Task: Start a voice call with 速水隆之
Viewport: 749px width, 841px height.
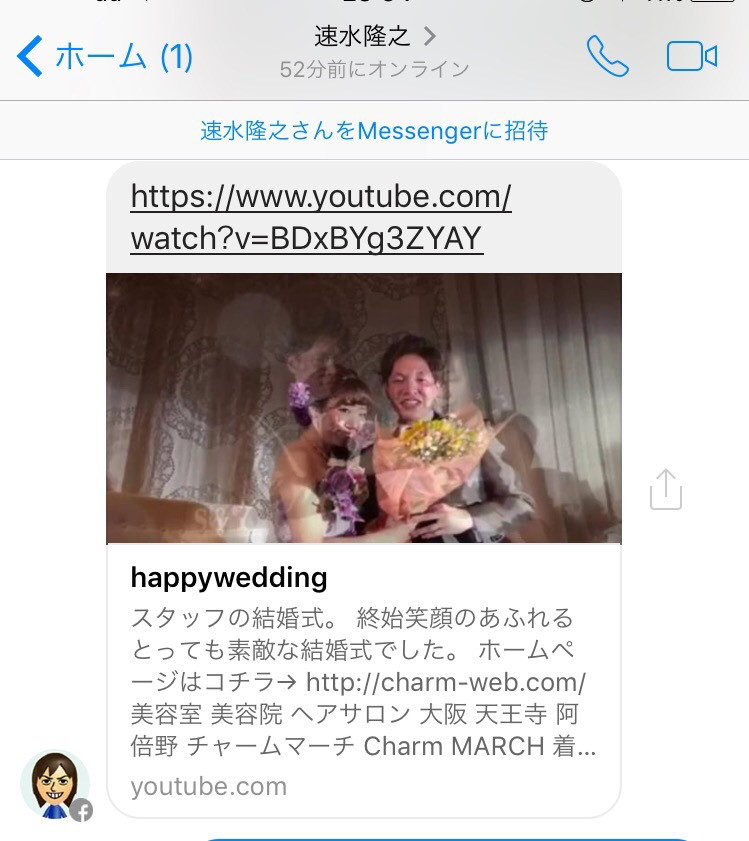Action: pyautogui.click(x=607, y=57)
